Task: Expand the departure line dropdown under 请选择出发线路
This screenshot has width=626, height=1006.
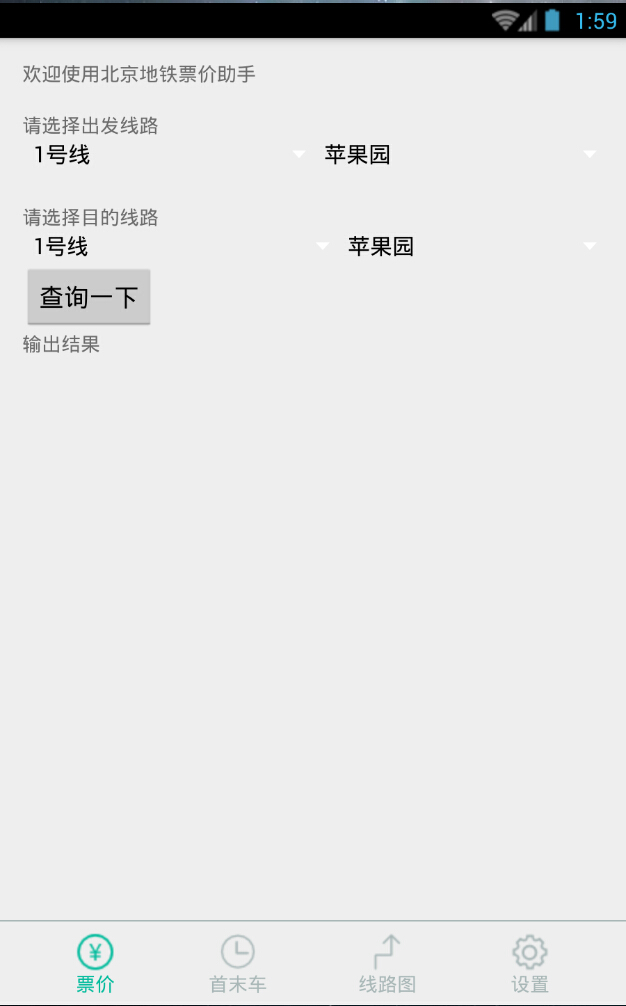Action: tap(165, 155)
